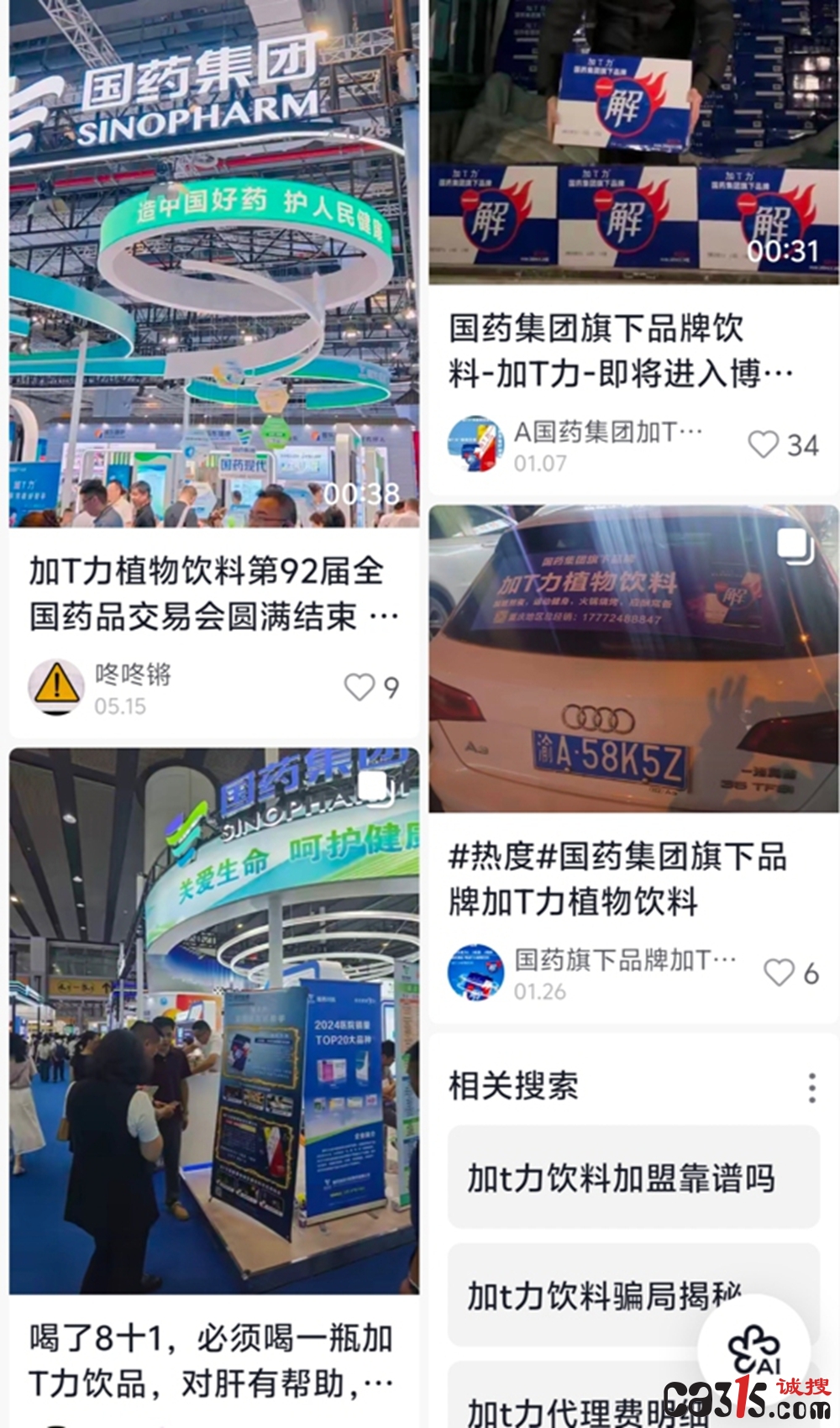Open more options for 相关搜索
840x1428 pixels.
(x=811, y=1087)
